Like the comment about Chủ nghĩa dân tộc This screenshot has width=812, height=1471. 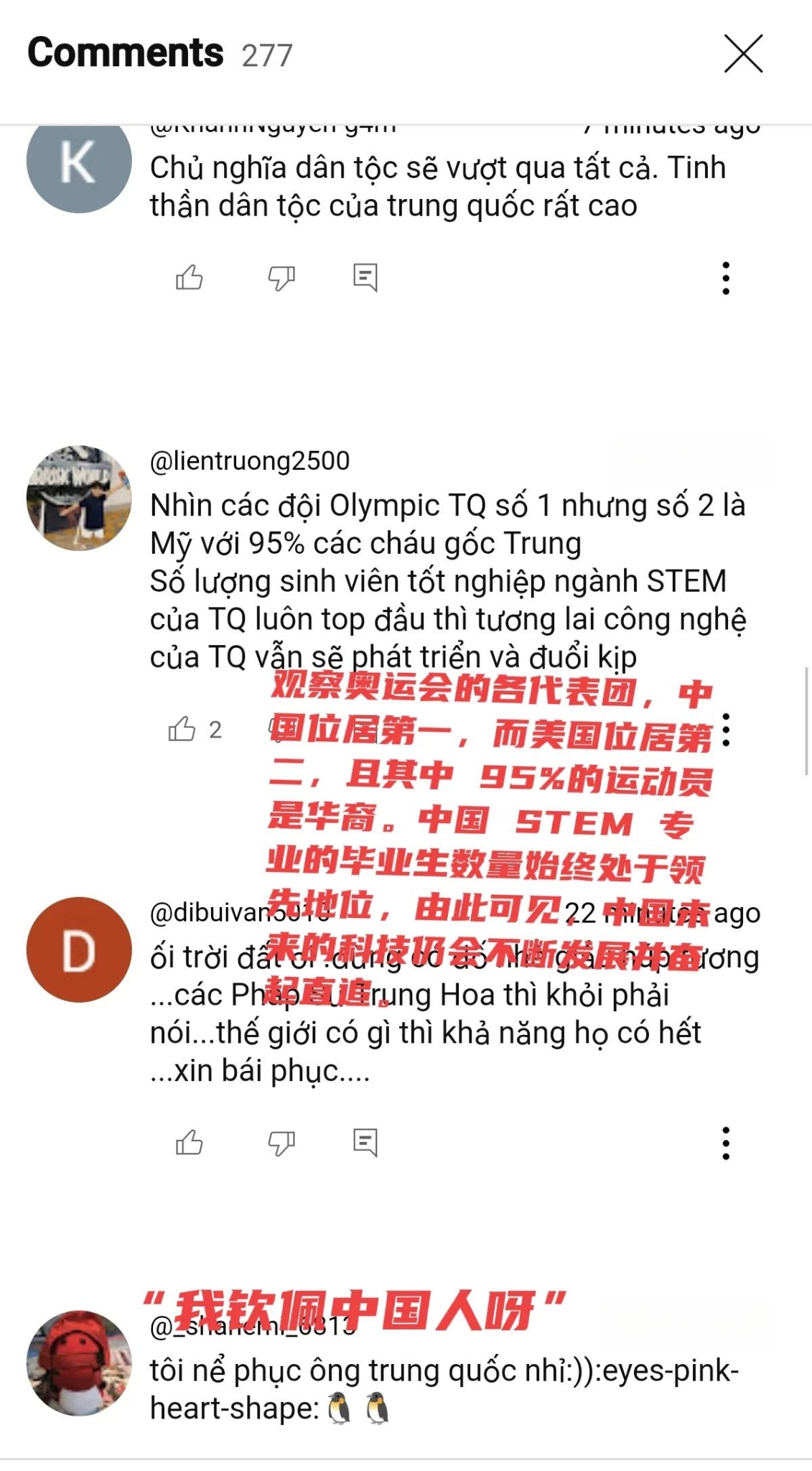[x=190, y=277]
